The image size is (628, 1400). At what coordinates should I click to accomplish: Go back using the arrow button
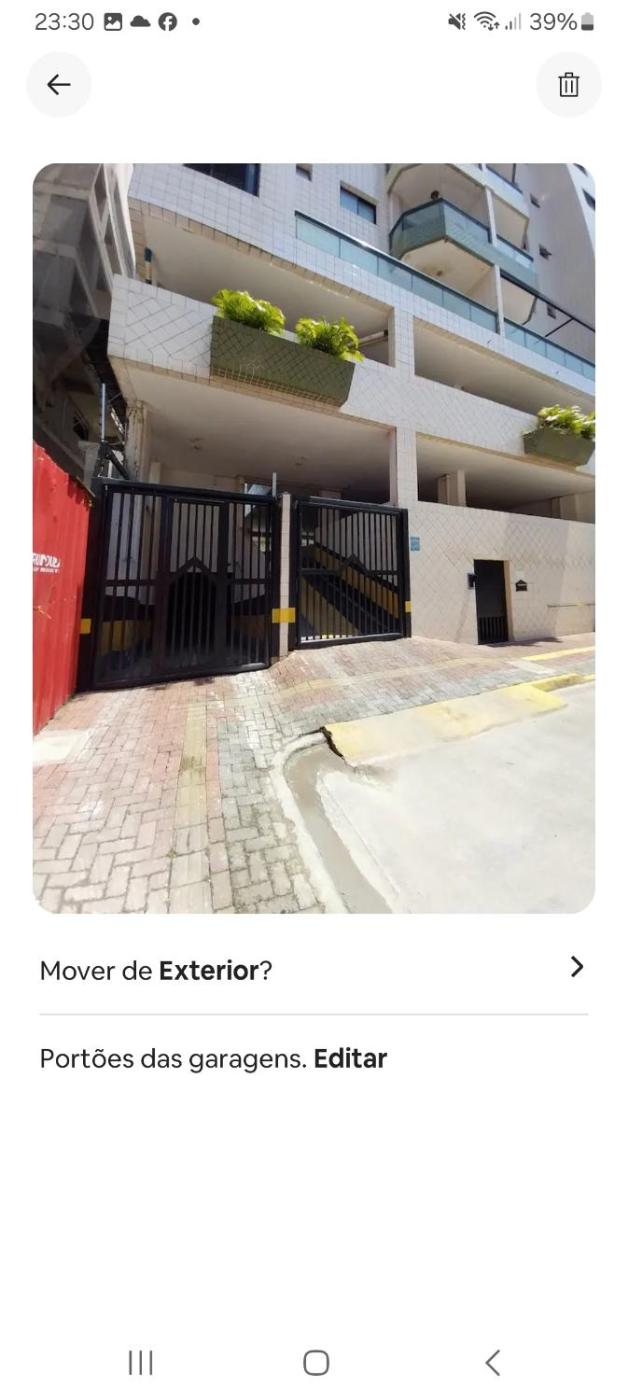[59, 85]
